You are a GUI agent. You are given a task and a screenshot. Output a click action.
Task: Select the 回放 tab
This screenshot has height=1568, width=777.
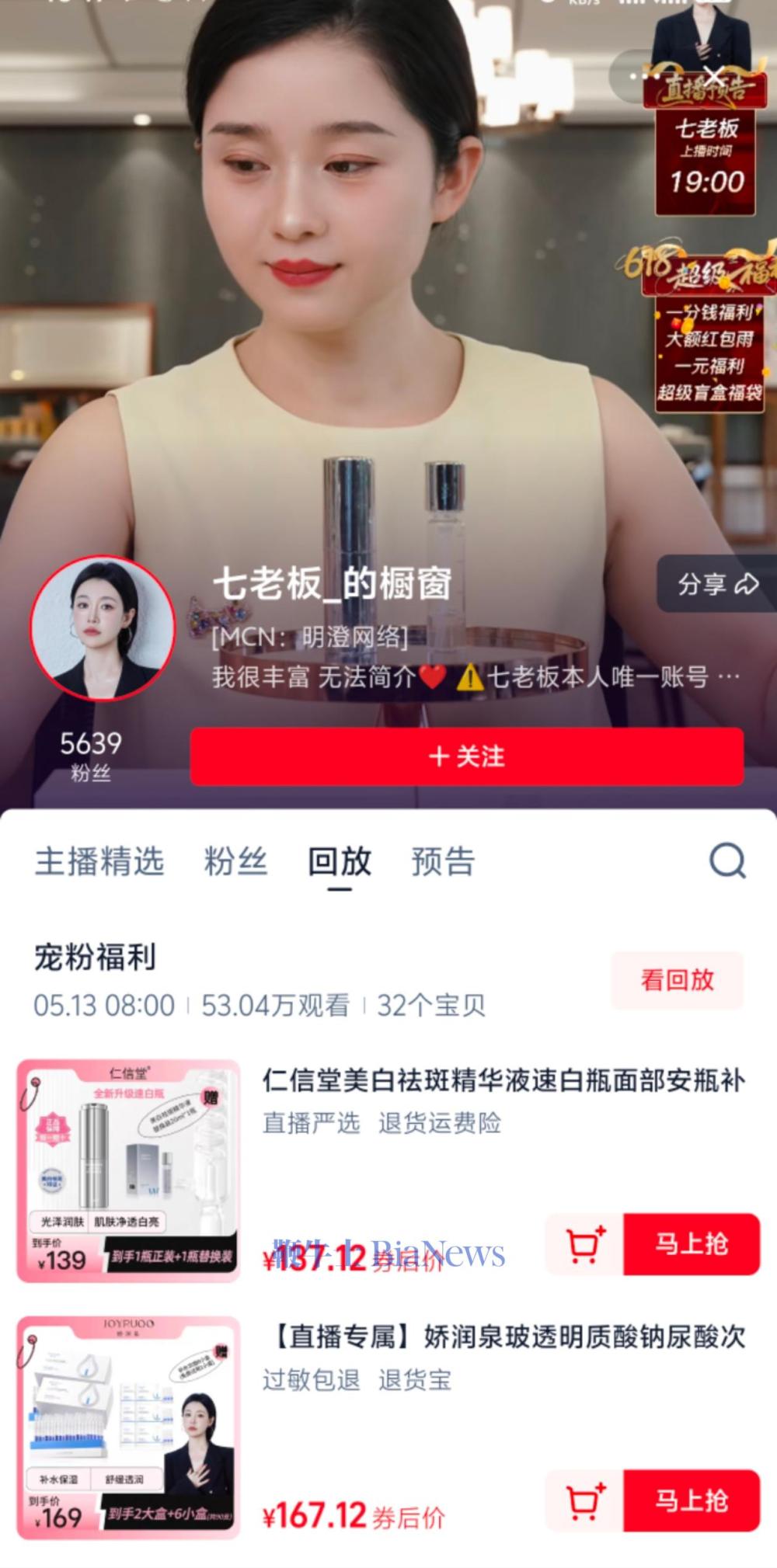tap(340, 861)
